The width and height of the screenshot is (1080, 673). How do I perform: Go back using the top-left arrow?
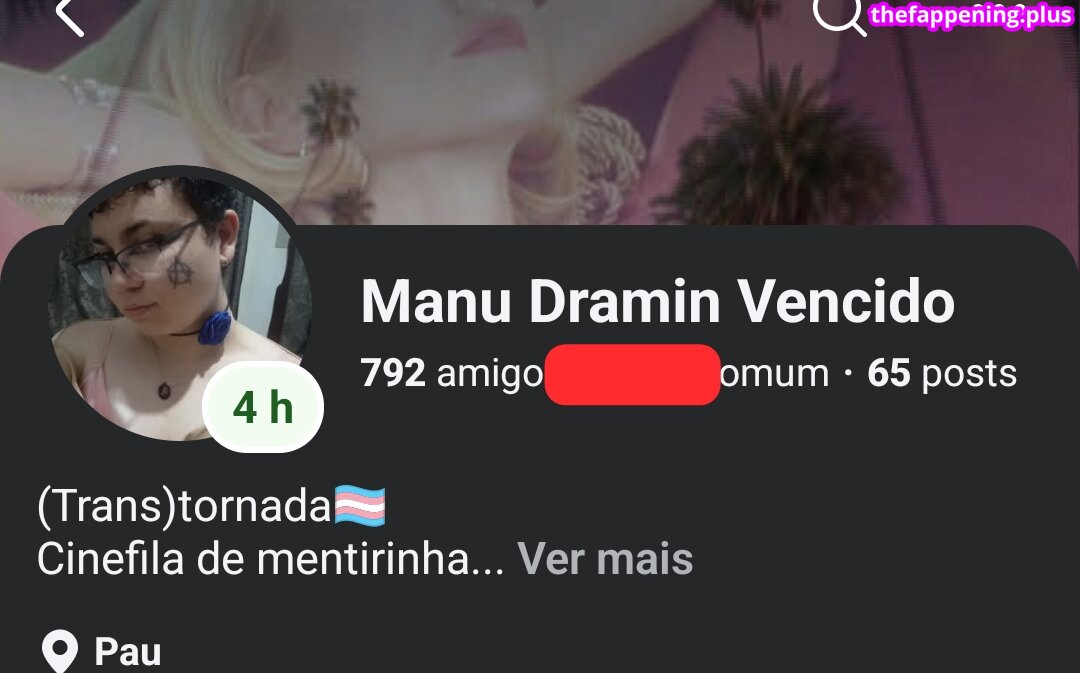(68, 16)
